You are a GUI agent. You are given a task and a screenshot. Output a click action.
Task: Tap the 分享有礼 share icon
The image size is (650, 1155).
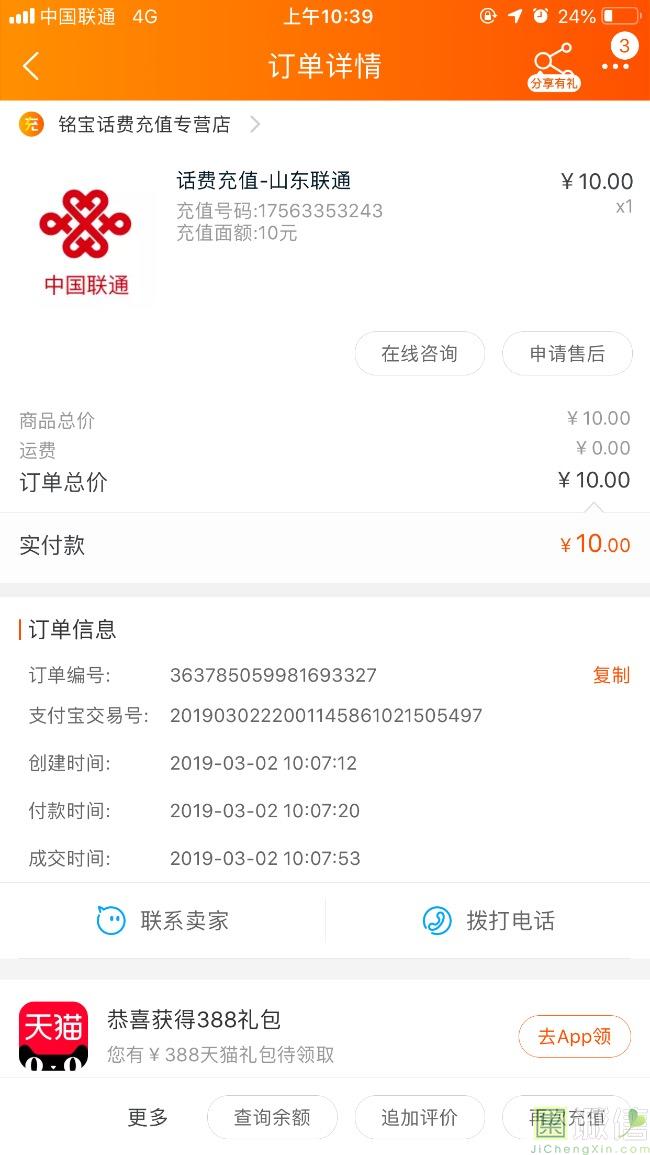(553, 66)
